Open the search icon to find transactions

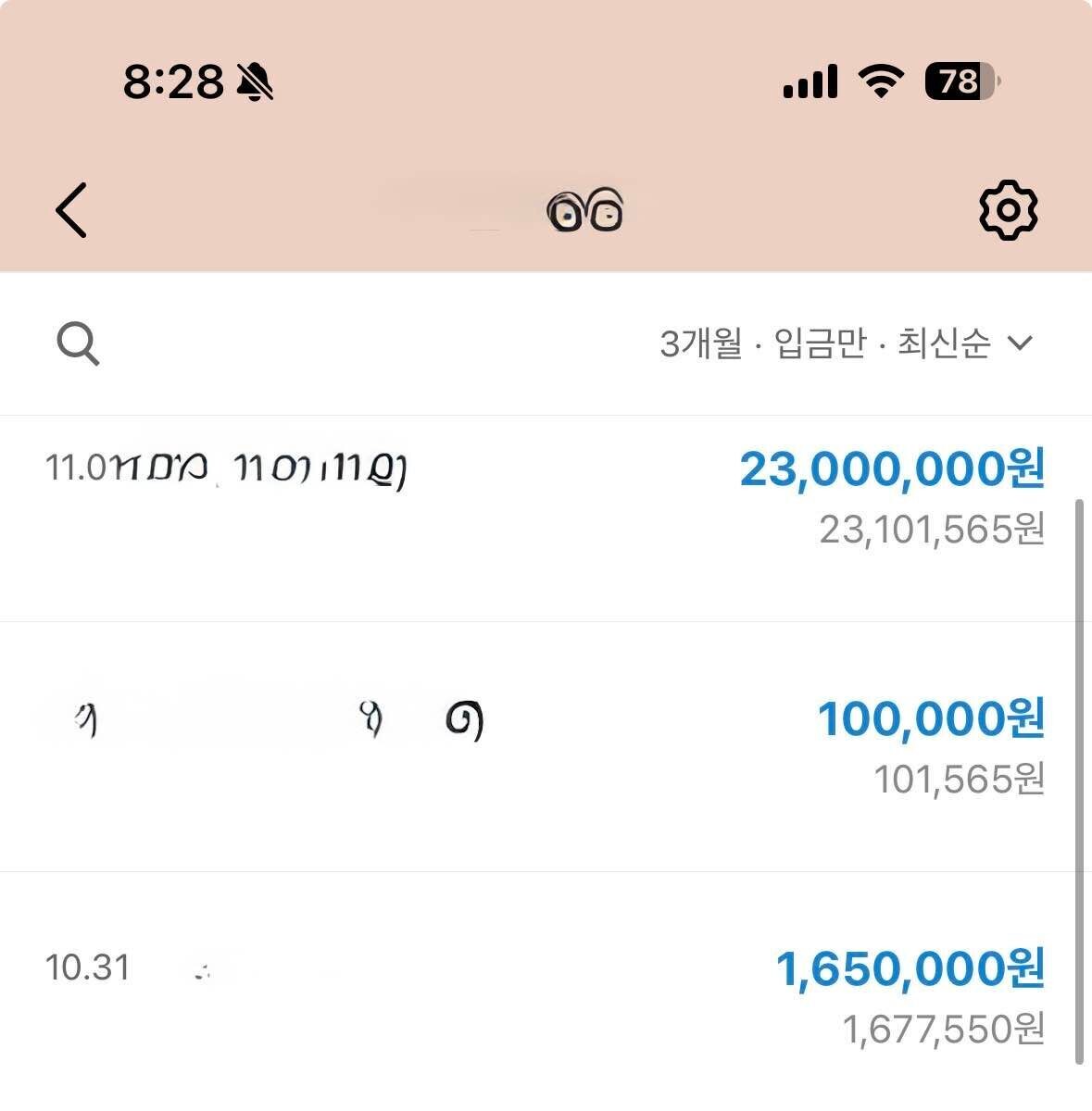(x=79, y=343)
